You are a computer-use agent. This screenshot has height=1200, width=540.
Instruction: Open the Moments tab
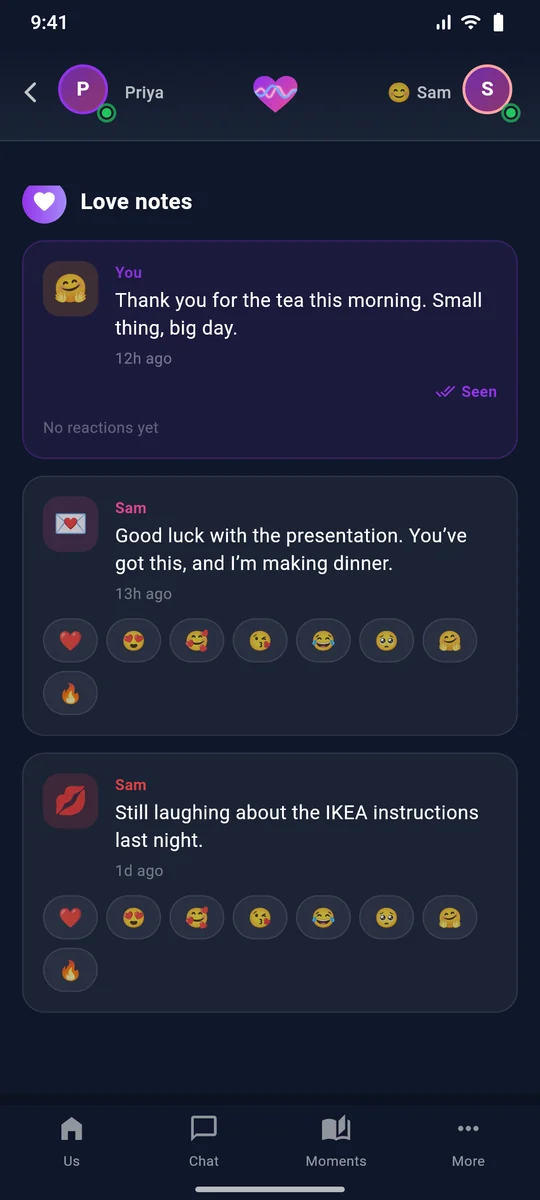pos(336,1141)
